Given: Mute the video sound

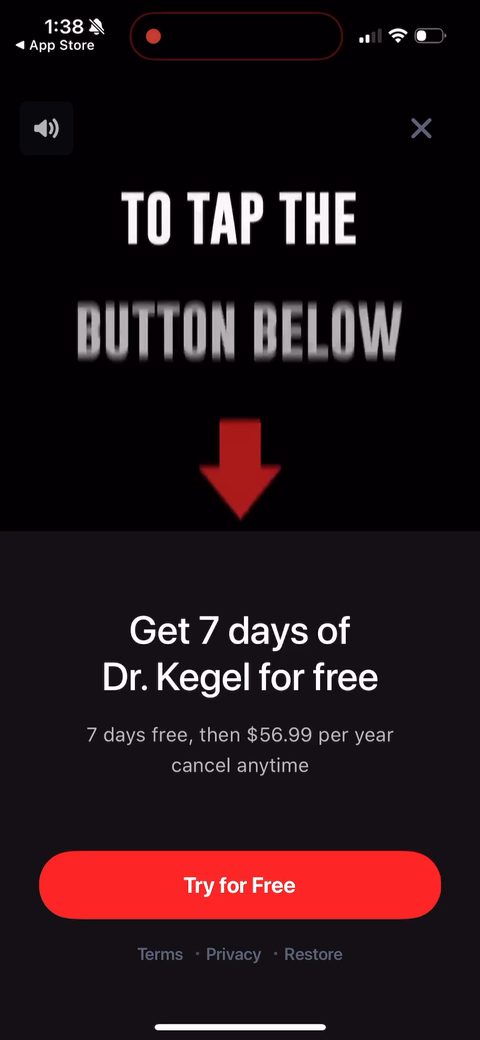Looking at the screenshot, I should click(46, 128).
